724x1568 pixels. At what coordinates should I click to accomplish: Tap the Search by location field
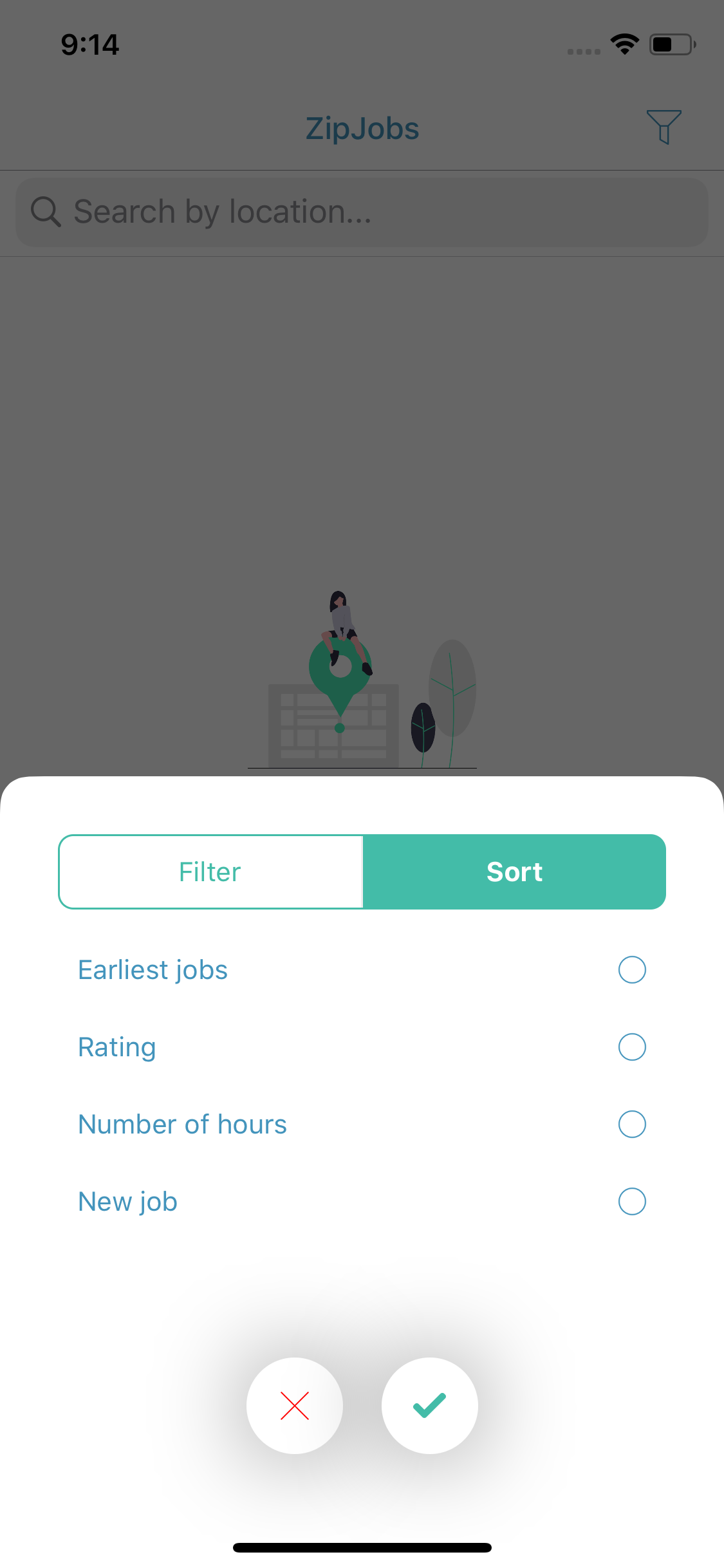pos(362,212)
